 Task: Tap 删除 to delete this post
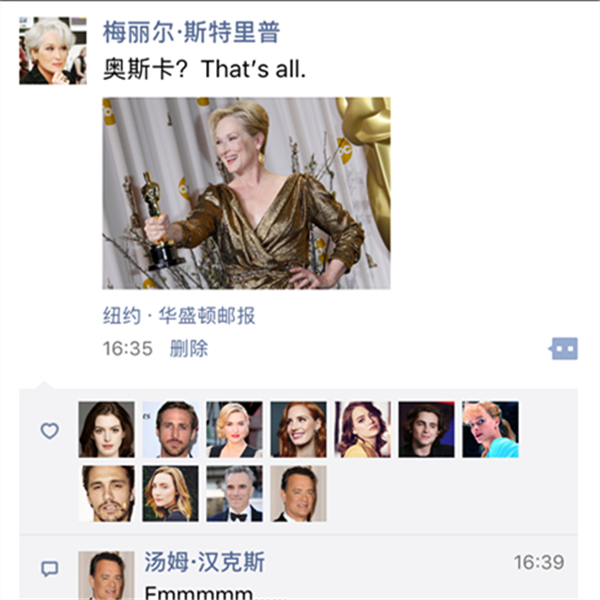[189, 348]
